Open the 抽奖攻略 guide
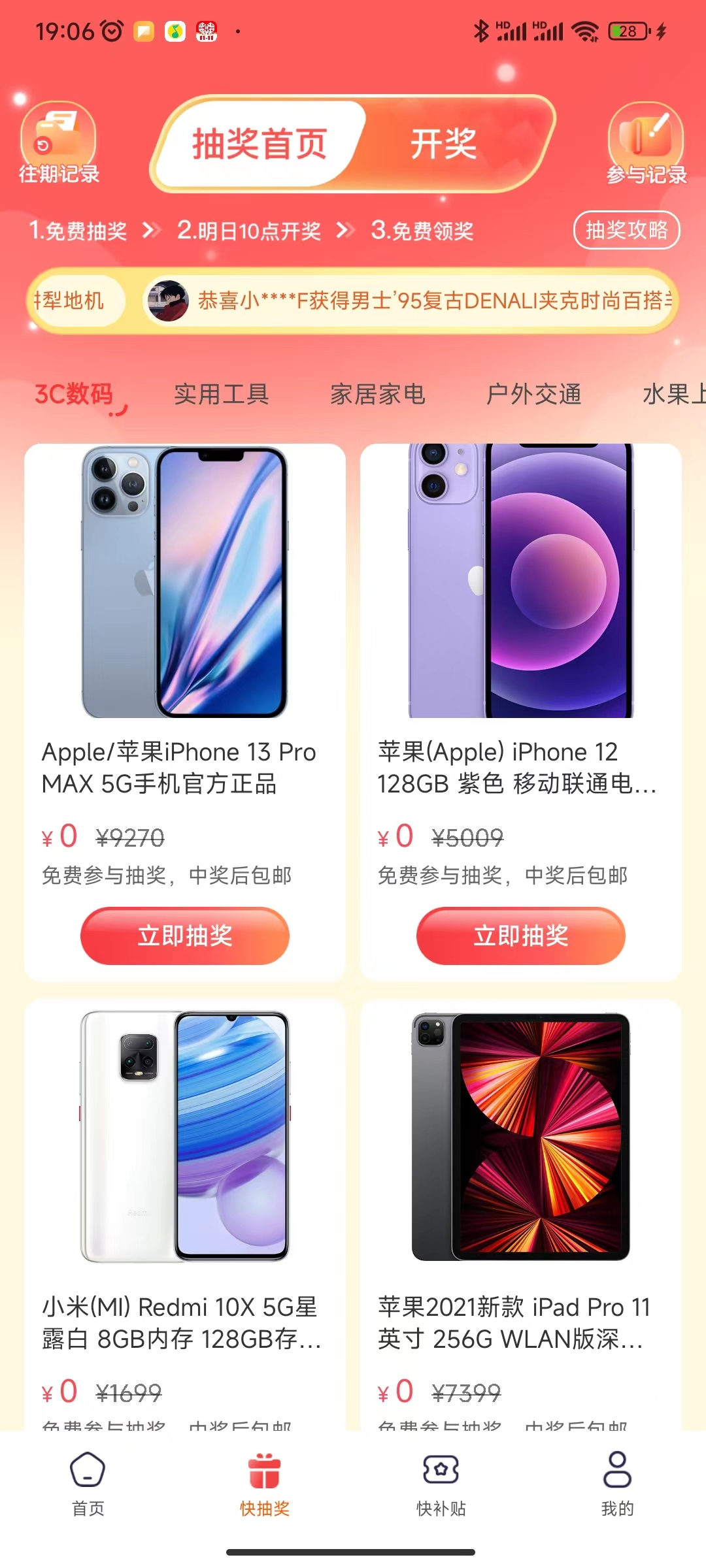Viewport: 706px width, 1568px height. [x=626, y=230]
